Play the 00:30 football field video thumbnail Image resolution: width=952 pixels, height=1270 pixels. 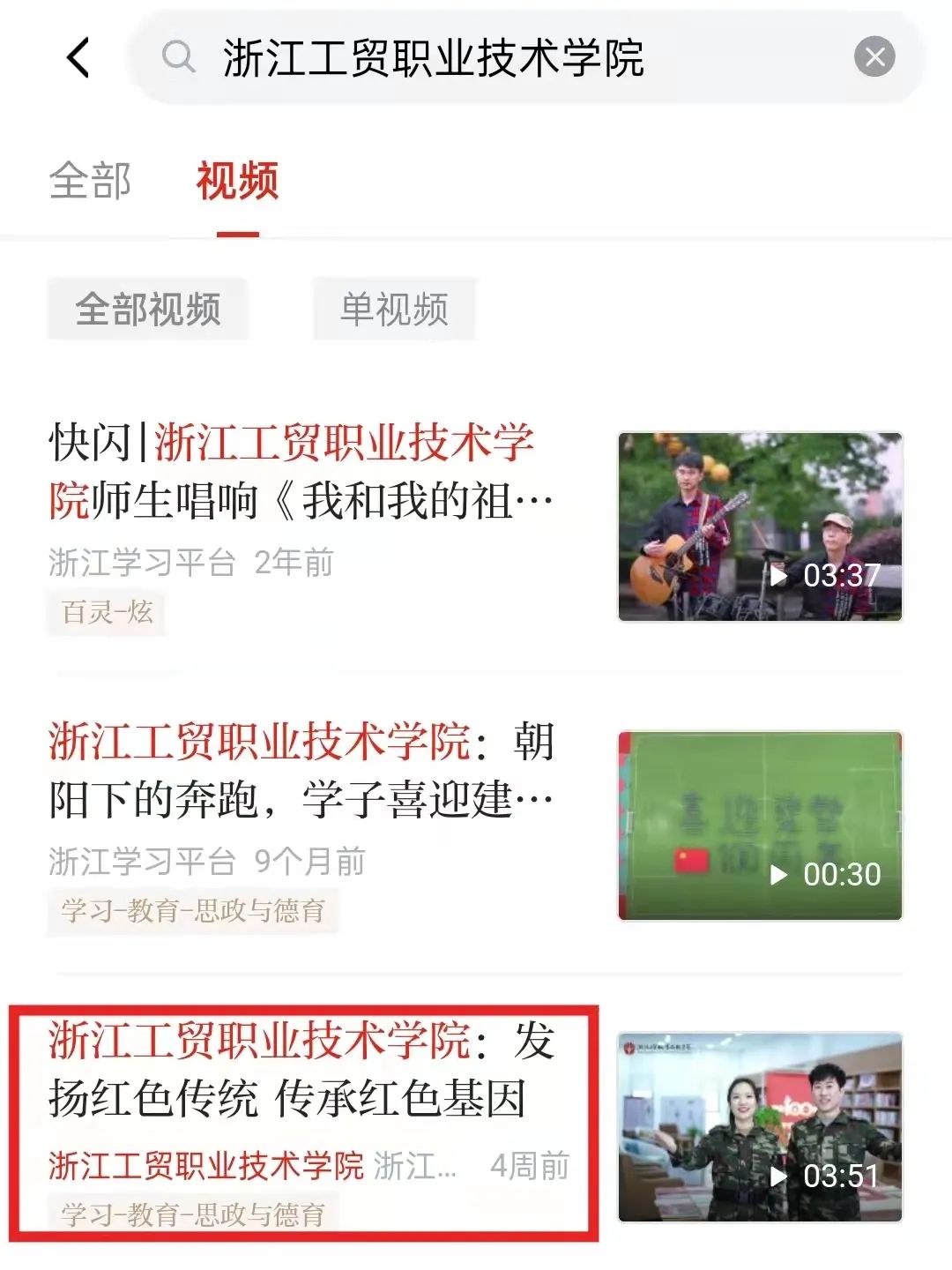coord(760,825)
